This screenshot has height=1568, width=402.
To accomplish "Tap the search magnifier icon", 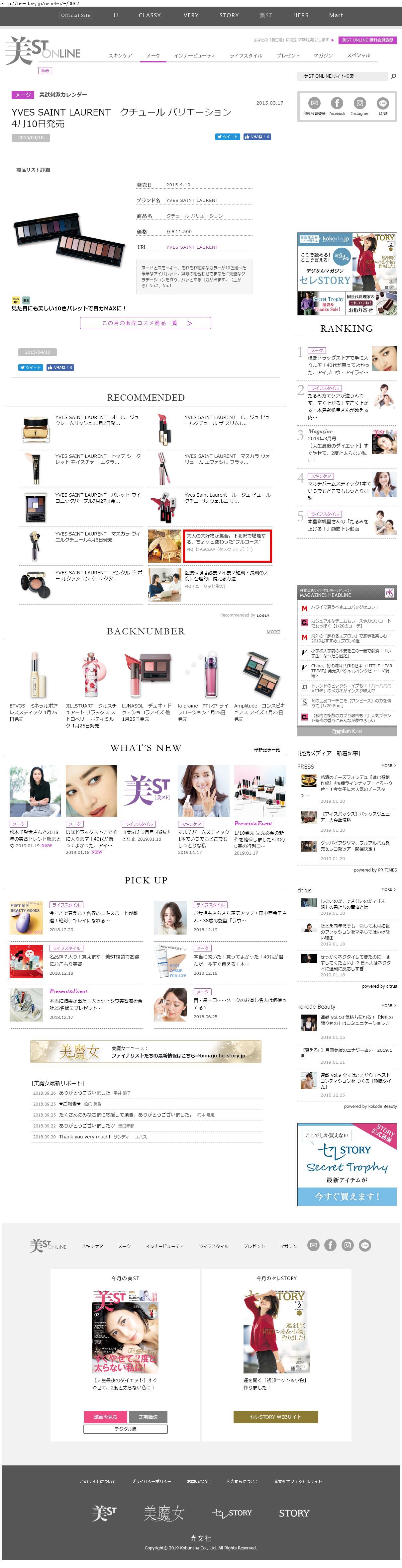I will coord(393,76).
